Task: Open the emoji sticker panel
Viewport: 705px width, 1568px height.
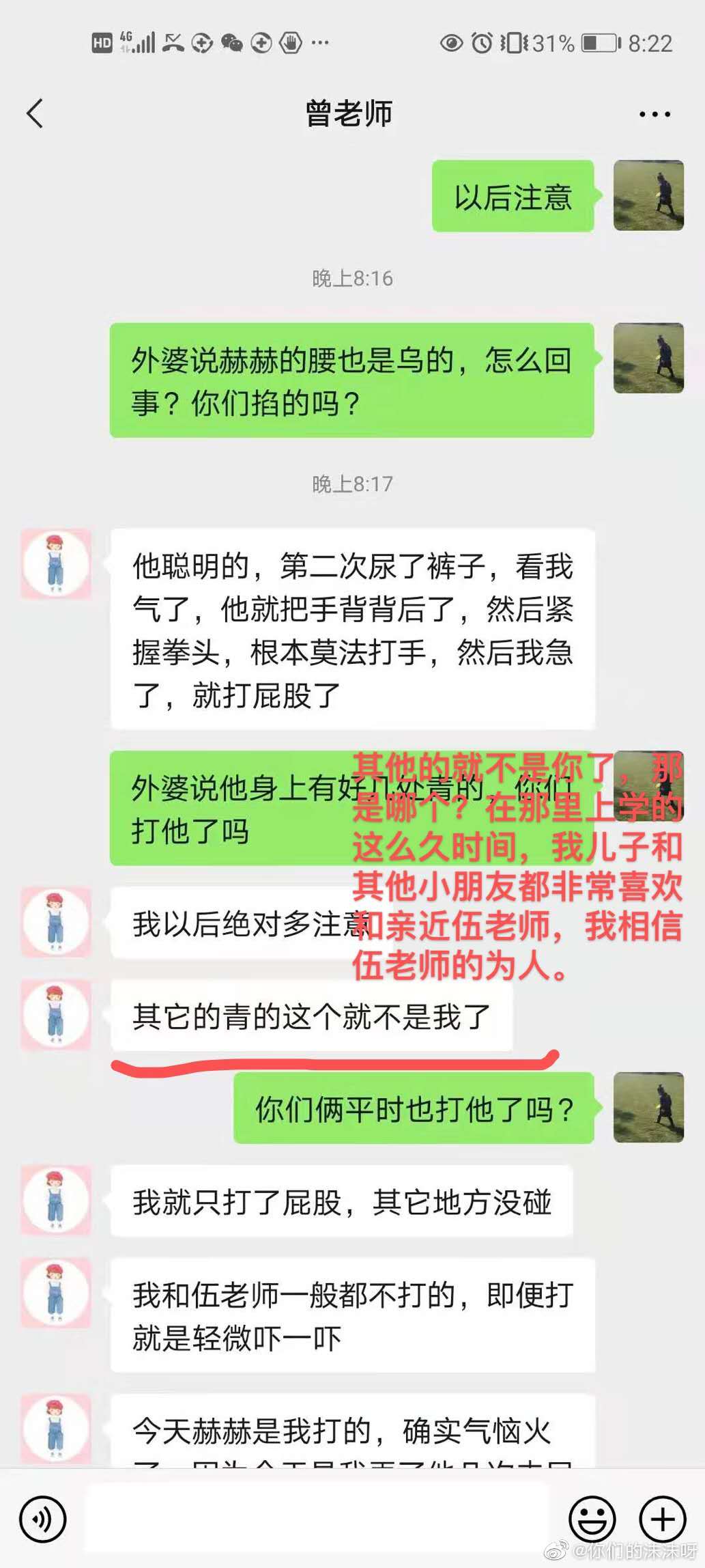Action: point(592,1519)
